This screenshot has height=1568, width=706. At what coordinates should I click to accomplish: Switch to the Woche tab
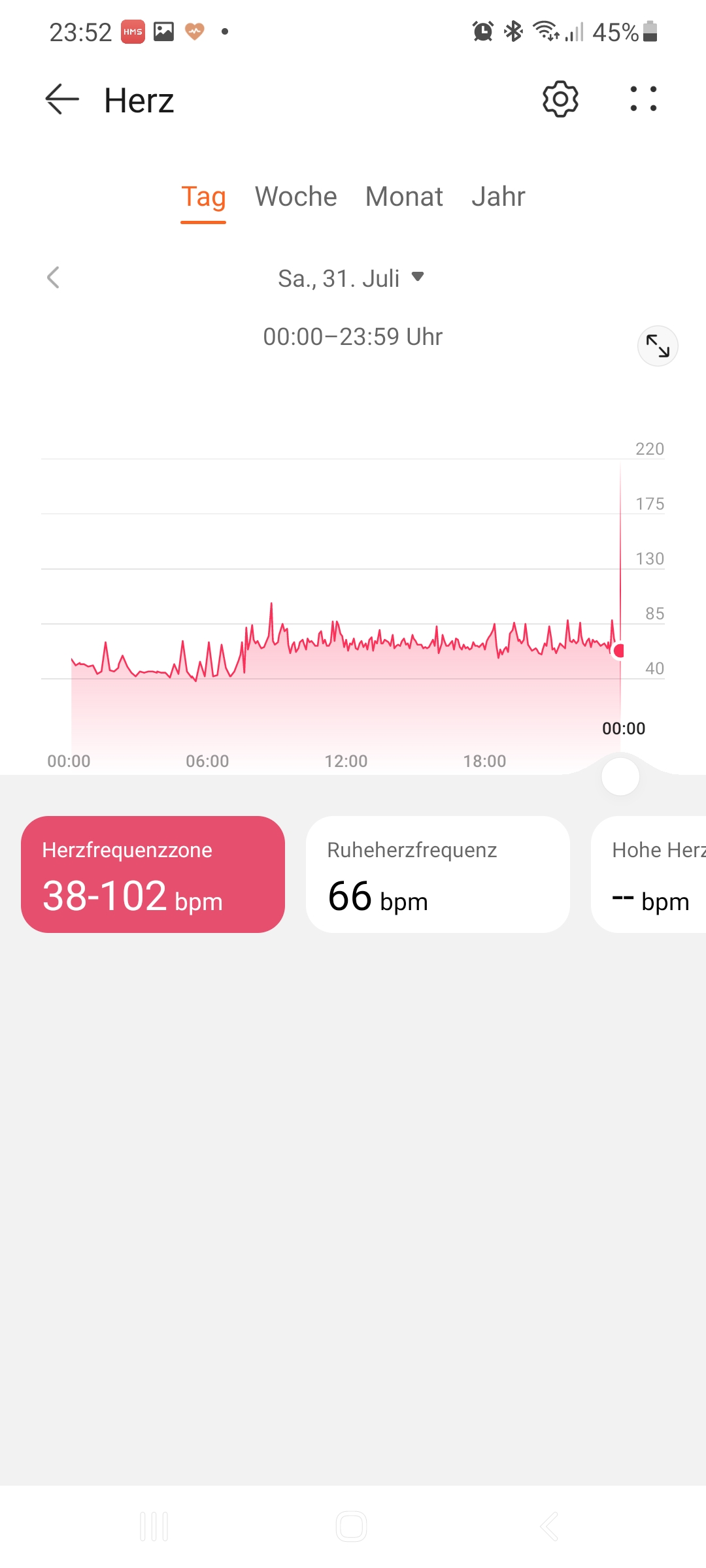pyautogui.click(x=295, y=197)
